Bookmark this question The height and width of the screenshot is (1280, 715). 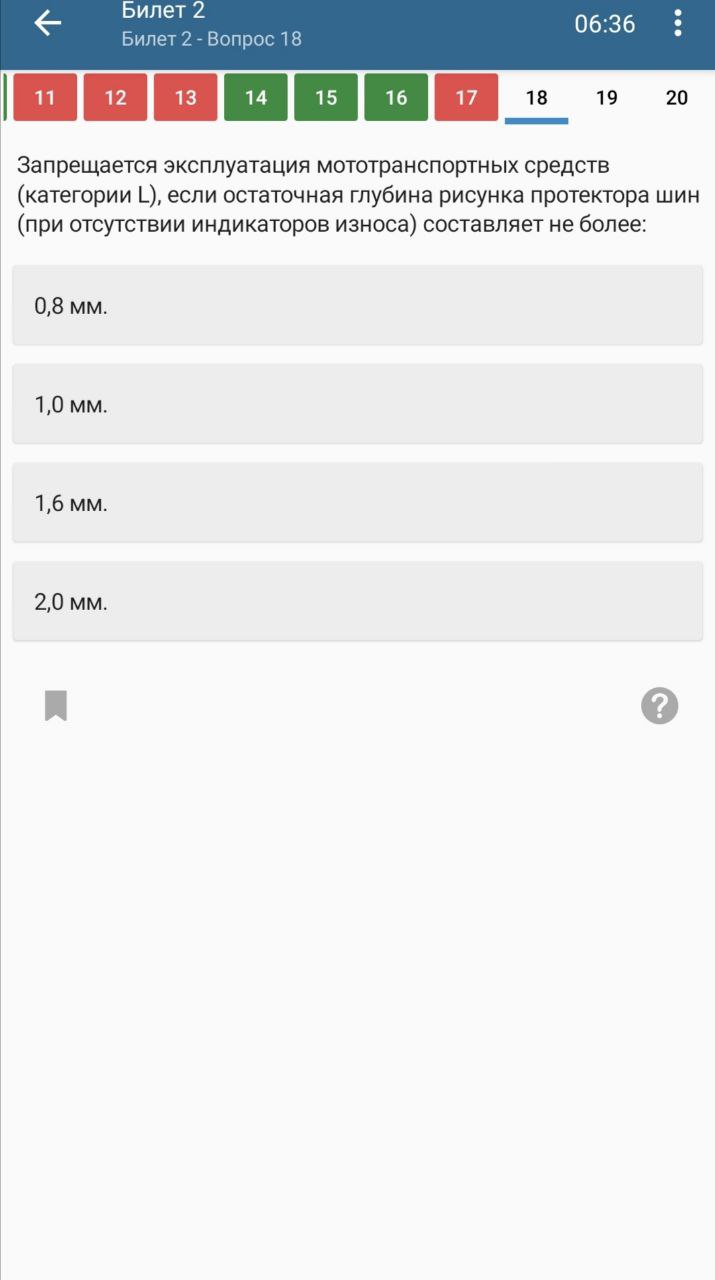(x=56, y=706)
